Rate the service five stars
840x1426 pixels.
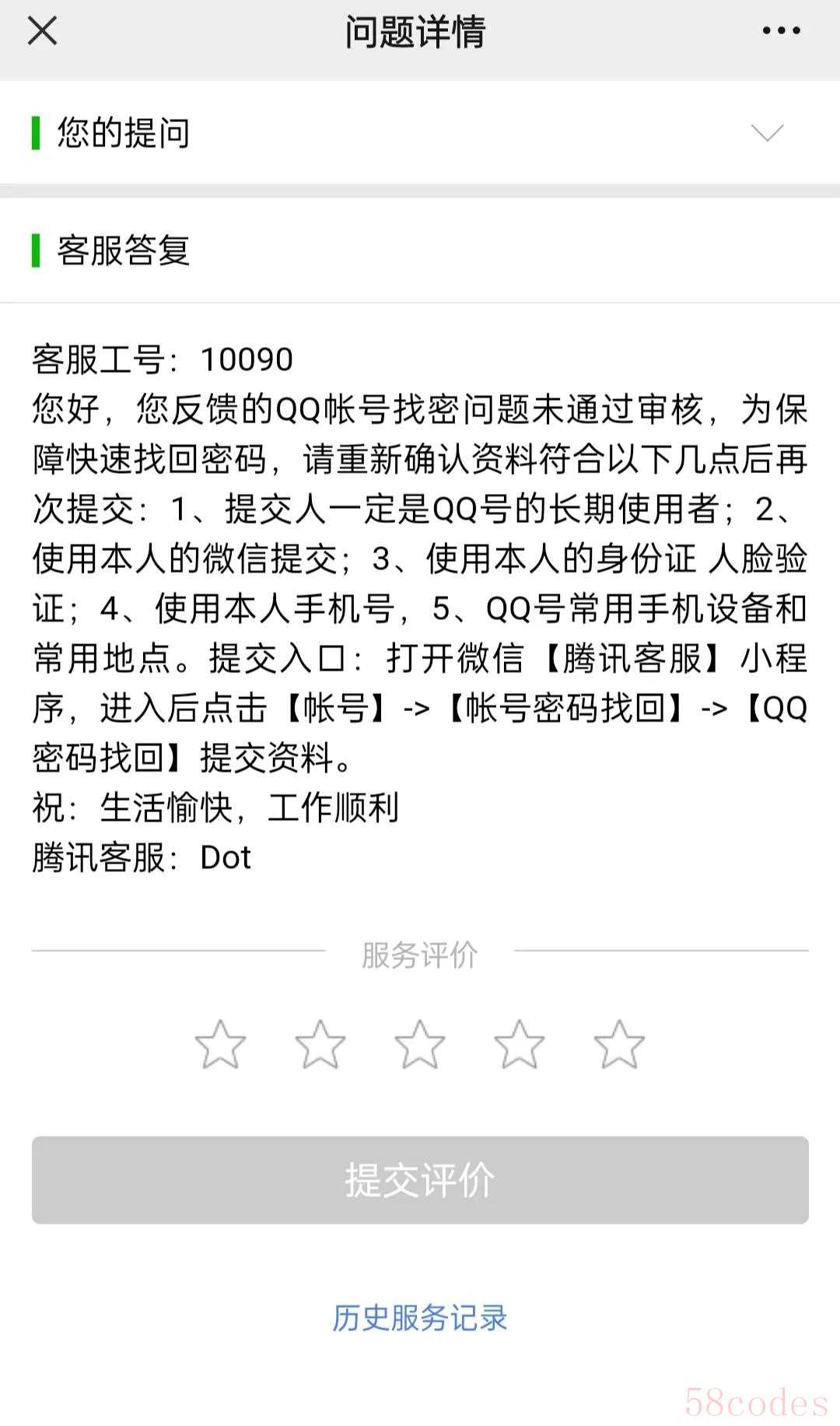pyautogui.click(x=619, y=1045)
